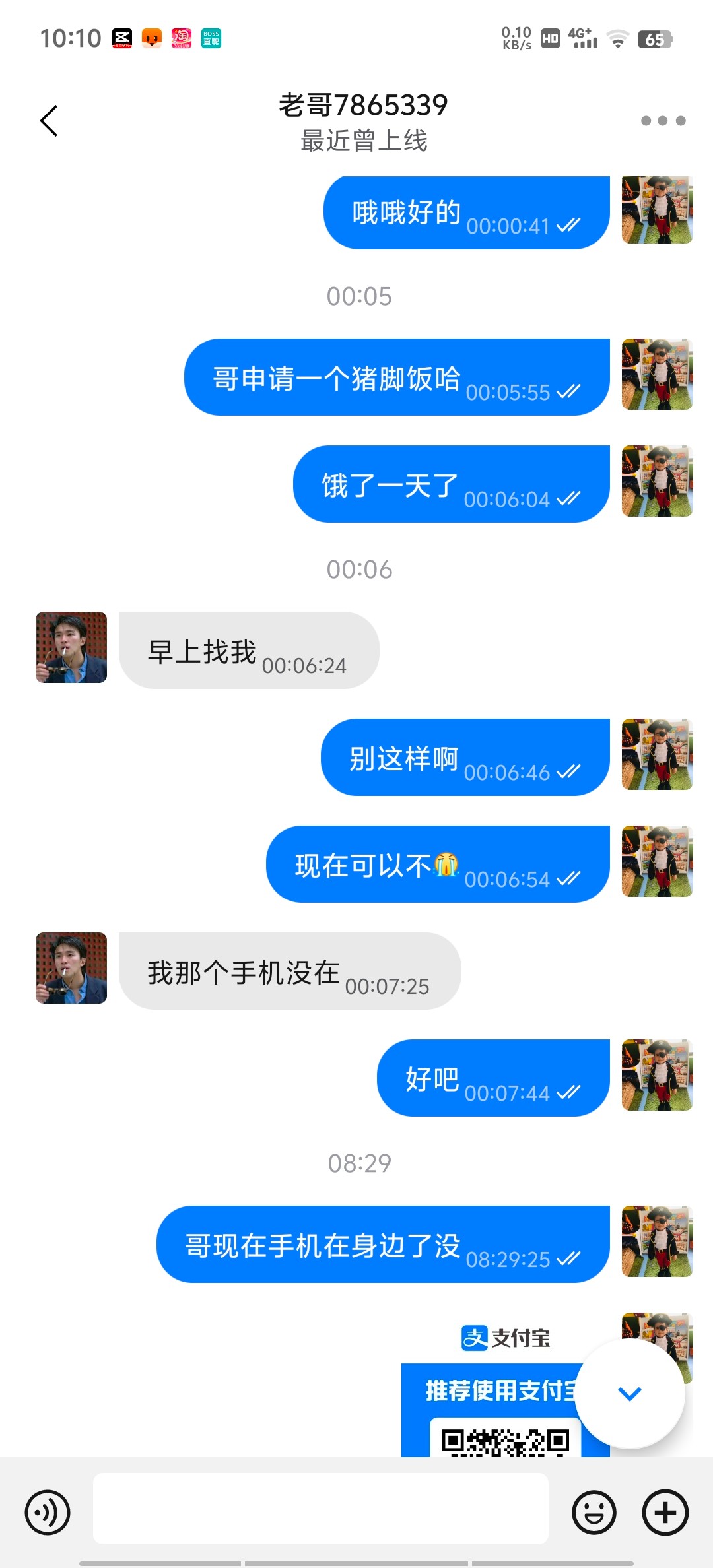Open the plus attachments menu

tap(665, 1512)
